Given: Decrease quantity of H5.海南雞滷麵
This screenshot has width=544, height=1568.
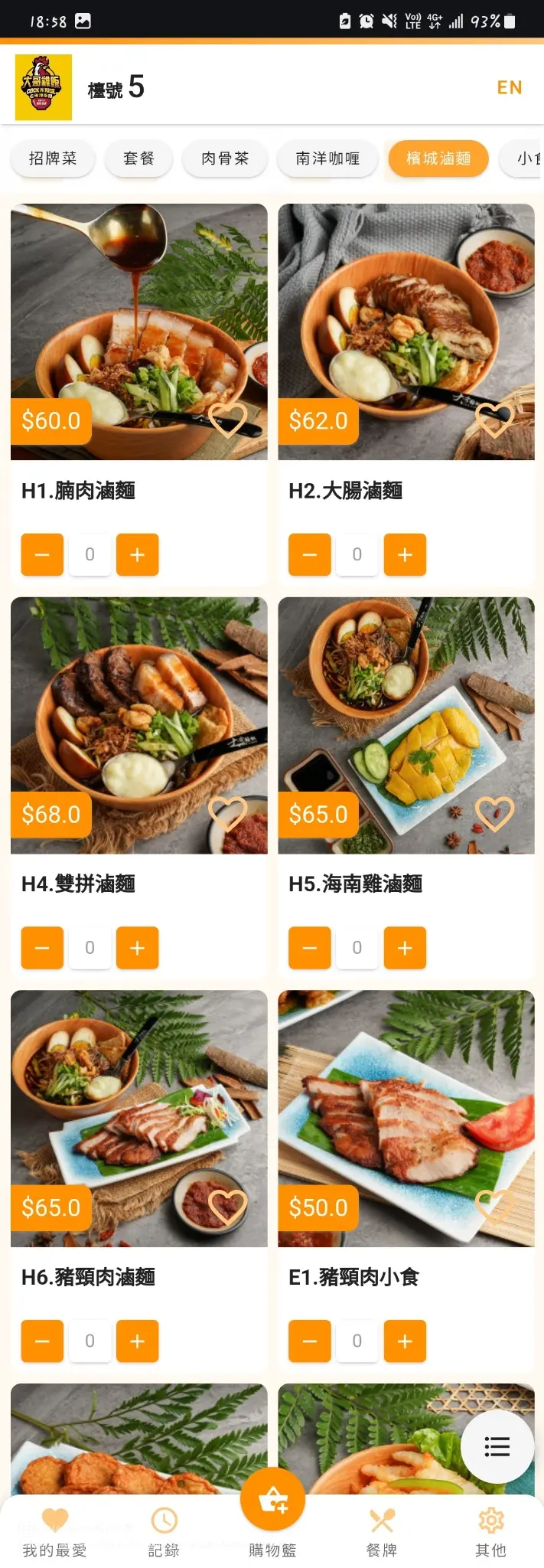Looking at the screenshot, I should click(x=310, y=948).
